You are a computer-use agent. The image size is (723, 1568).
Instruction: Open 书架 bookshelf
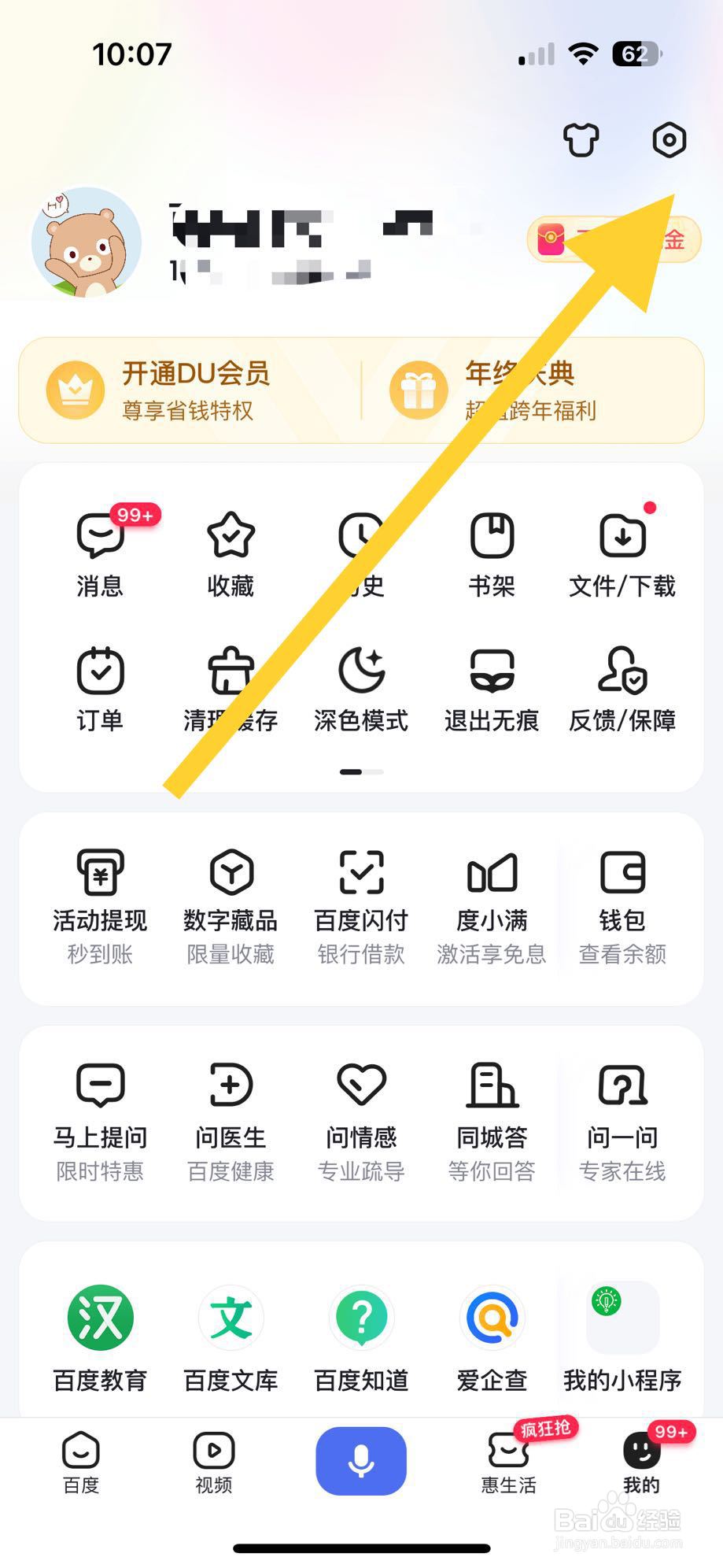coord(491,551)
